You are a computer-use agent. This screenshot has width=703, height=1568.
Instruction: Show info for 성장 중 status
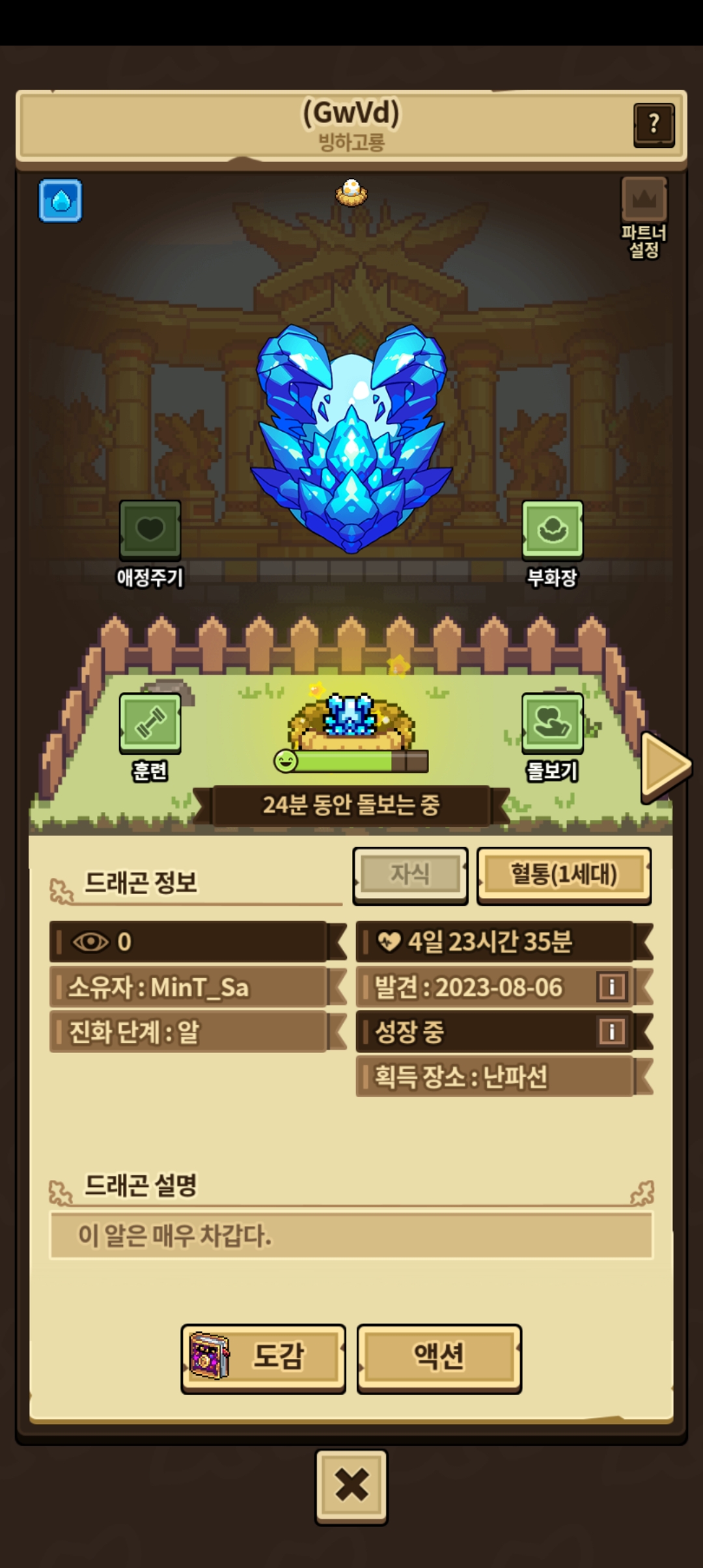(x=611, y=1031)
